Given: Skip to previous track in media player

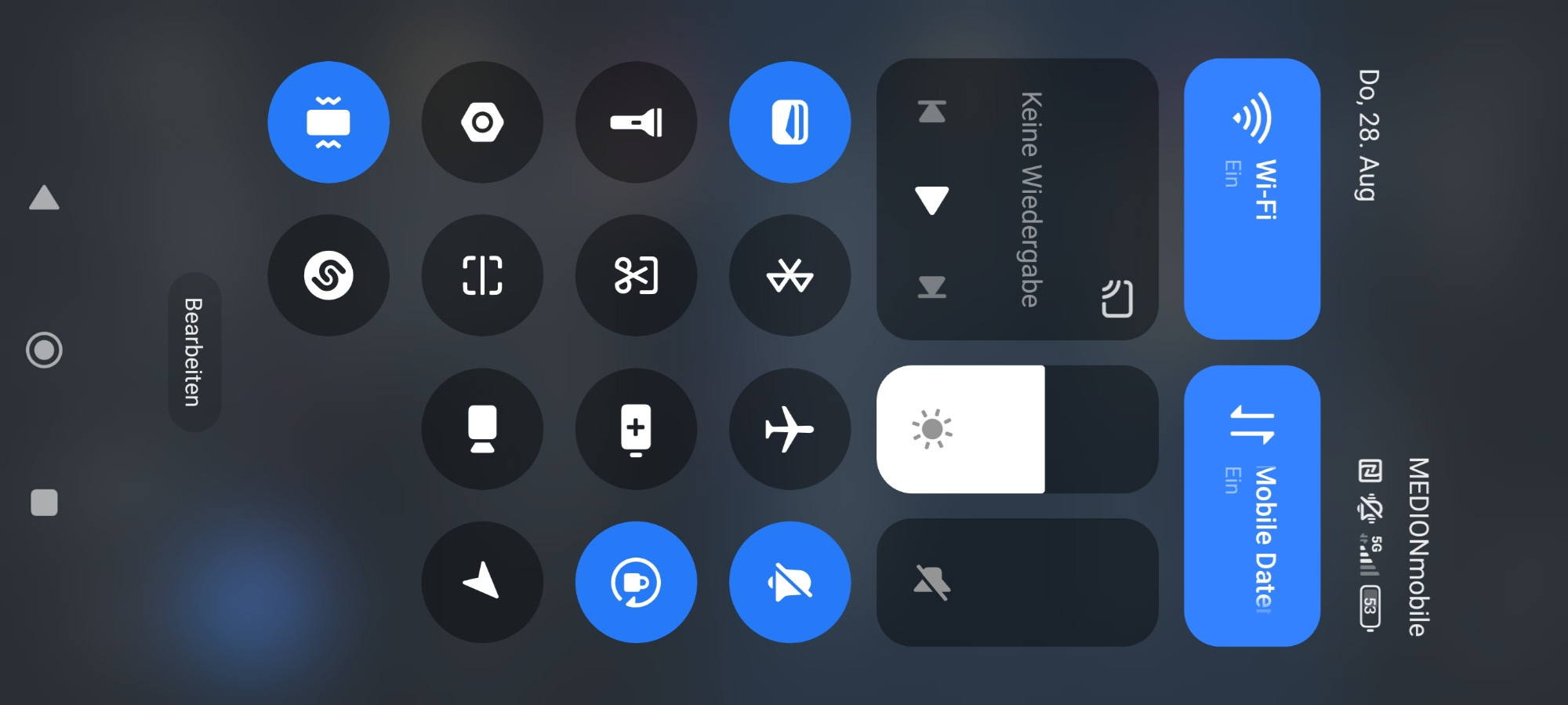Looking at the screenshot, I should click(931, 112).
